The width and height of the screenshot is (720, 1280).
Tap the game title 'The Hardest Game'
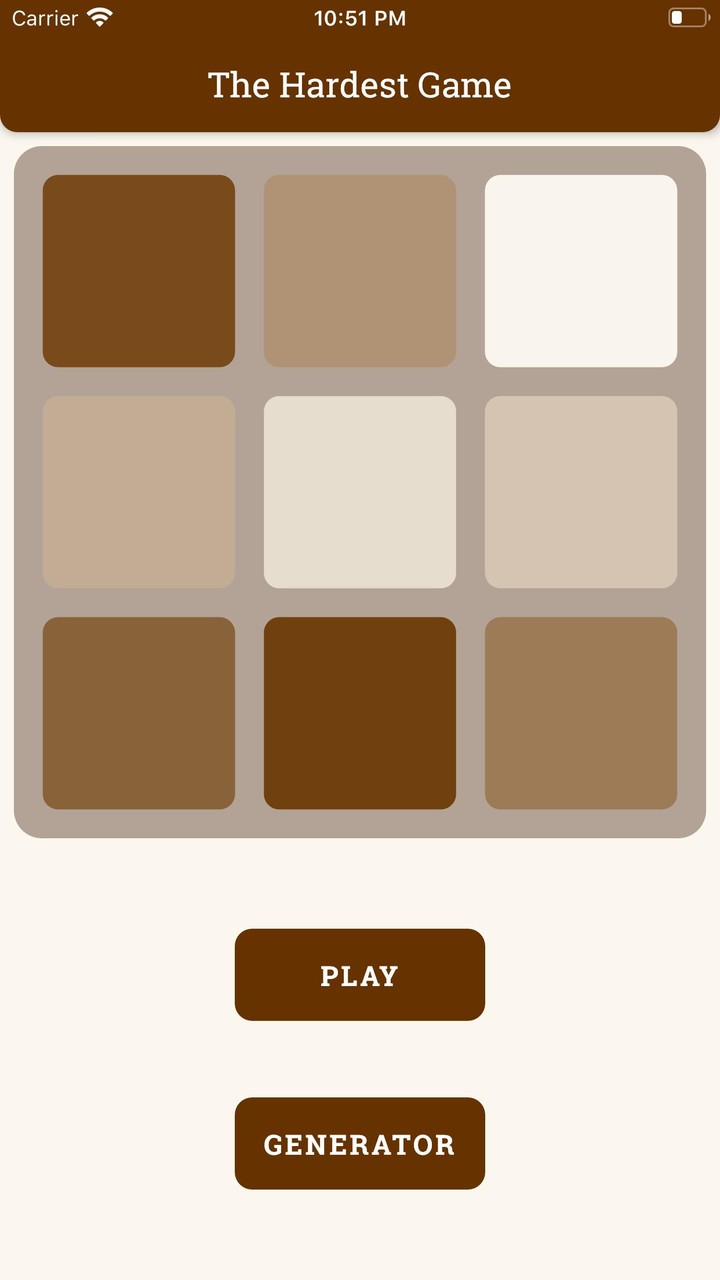(x=359, y=86)
